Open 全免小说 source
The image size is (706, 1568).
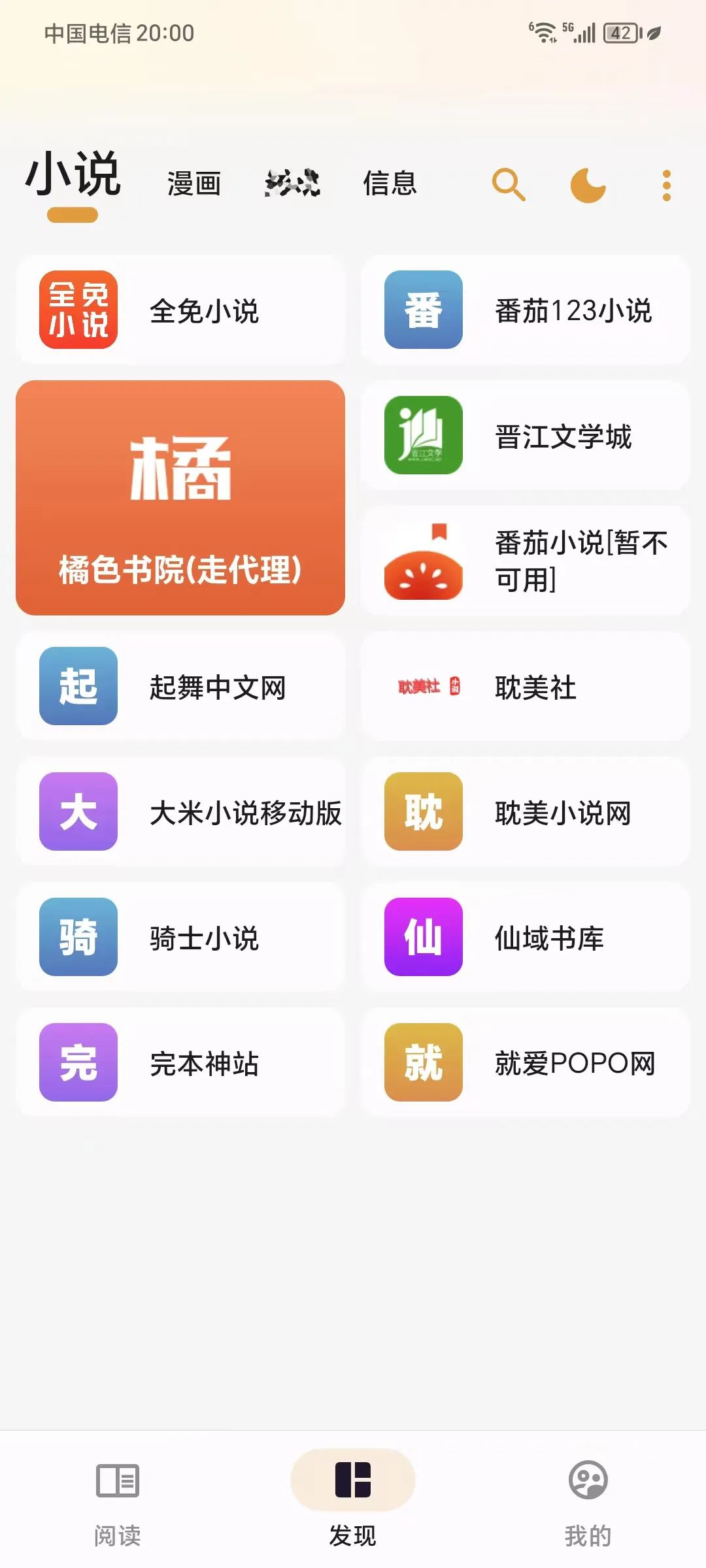coord(180,310)
